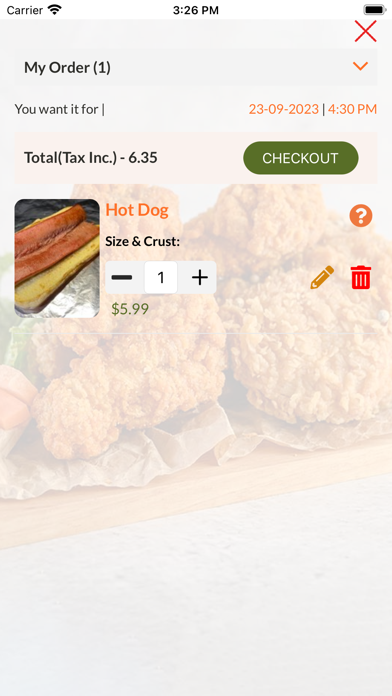Change the order date 23-09-2023

(284, 109)
